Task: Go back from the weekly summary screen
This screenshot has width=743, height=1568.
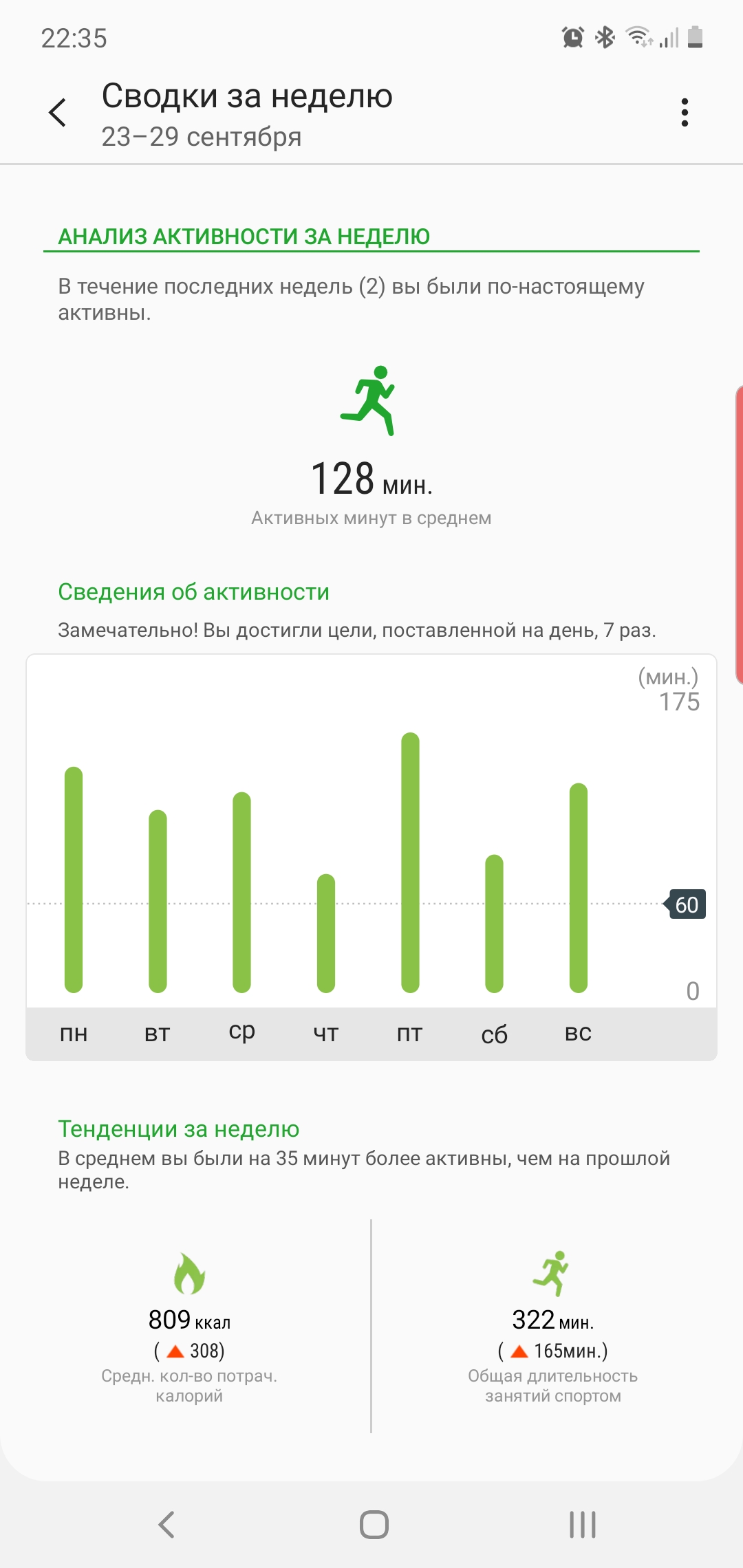Action: (x=58, y=112)
